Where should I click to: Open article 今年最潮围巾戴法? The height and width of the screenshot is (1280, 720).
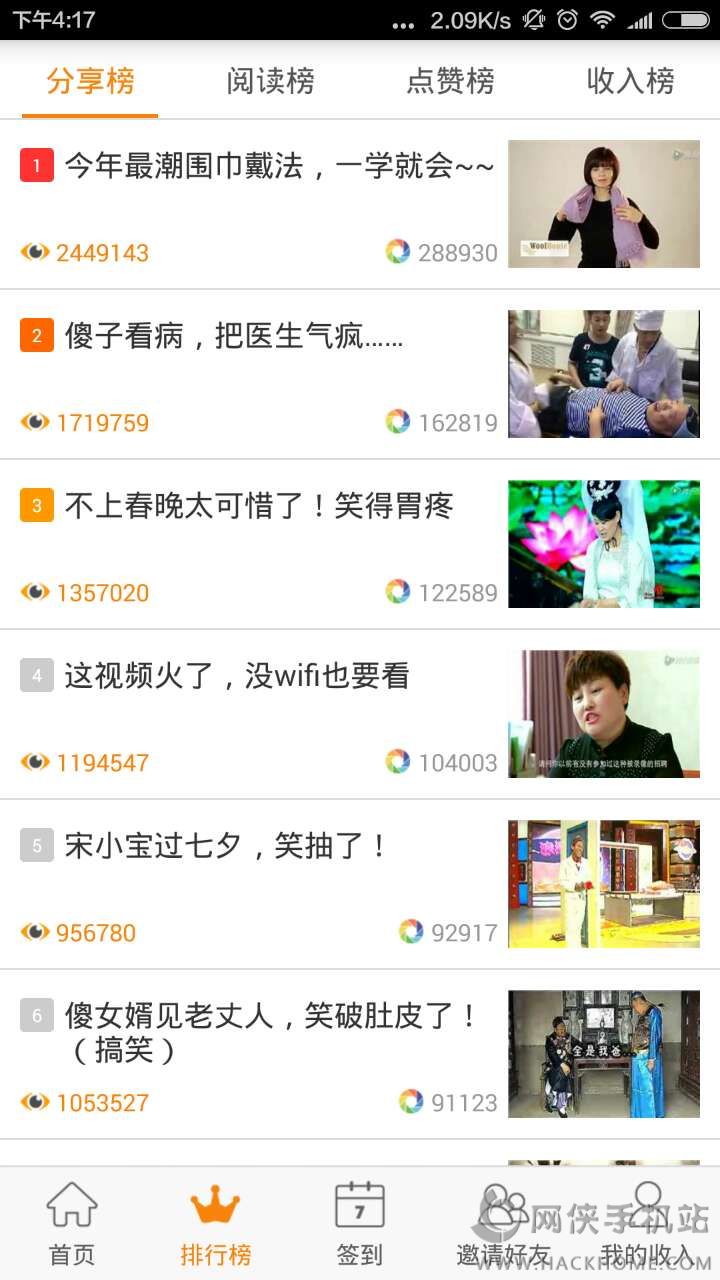(x=279, y=166)
